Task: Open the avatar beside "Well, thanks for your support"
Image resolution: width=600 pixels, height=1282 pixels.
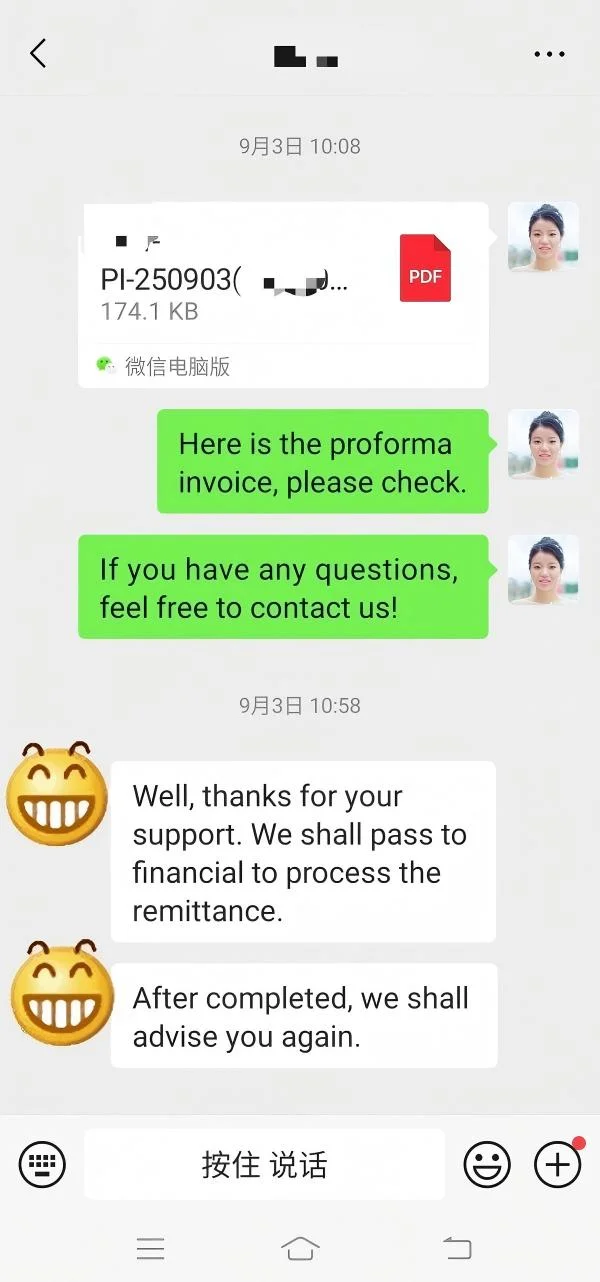Action: click(x=57, y=794)
